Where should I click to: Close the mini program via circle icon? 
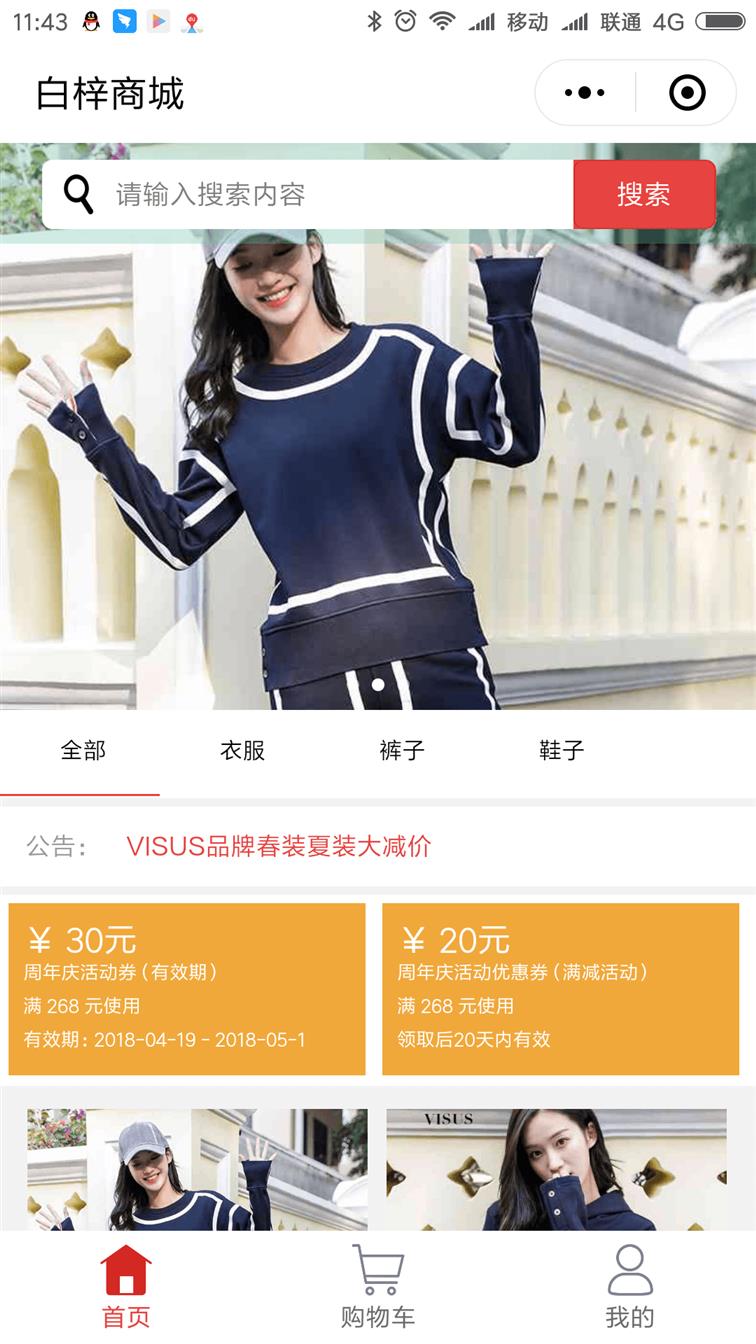pyautogui.click(x=687, y=93)
